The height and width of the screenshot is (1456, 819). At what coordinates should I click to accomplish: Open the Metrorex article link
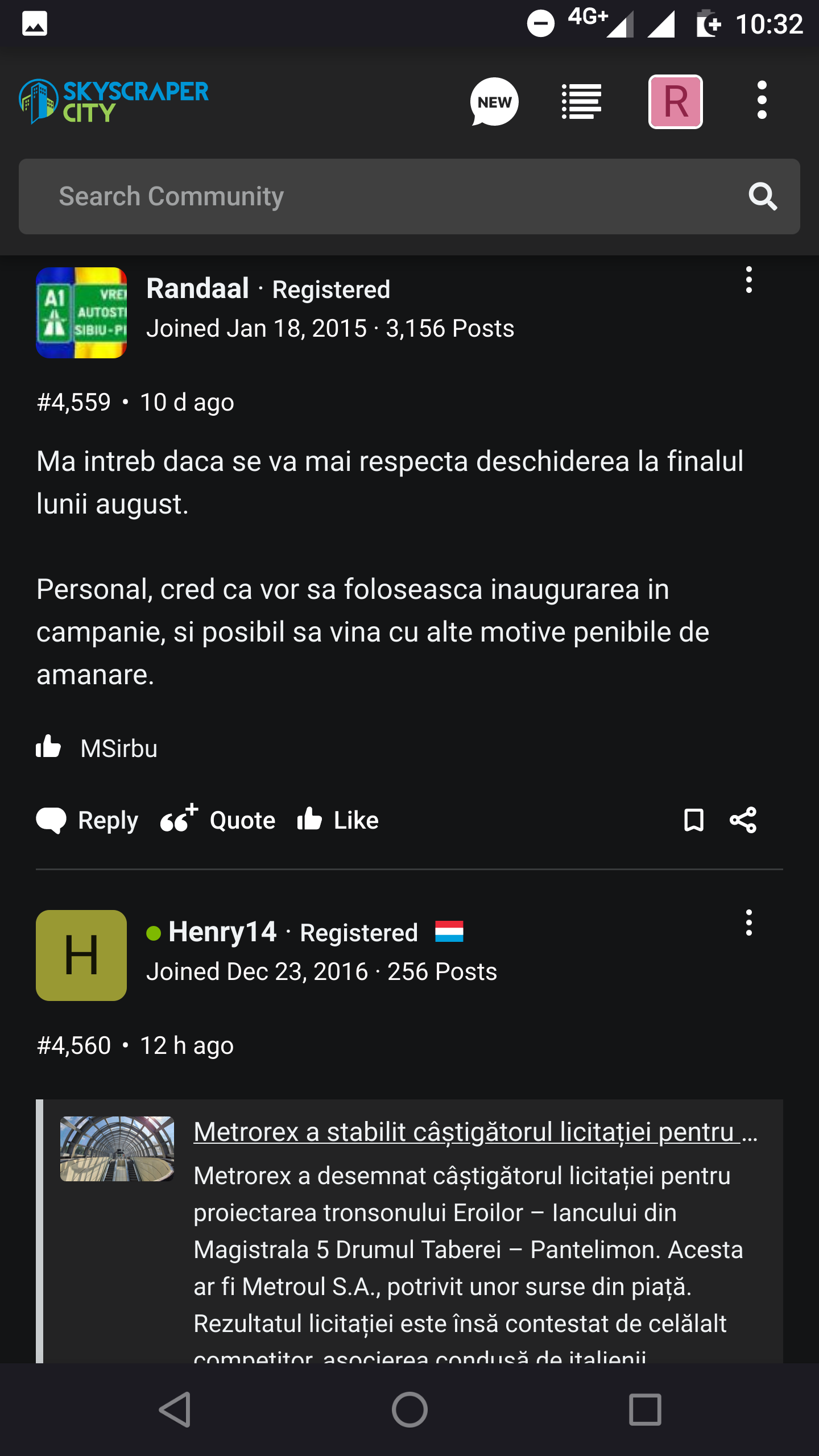(475, 1132)
